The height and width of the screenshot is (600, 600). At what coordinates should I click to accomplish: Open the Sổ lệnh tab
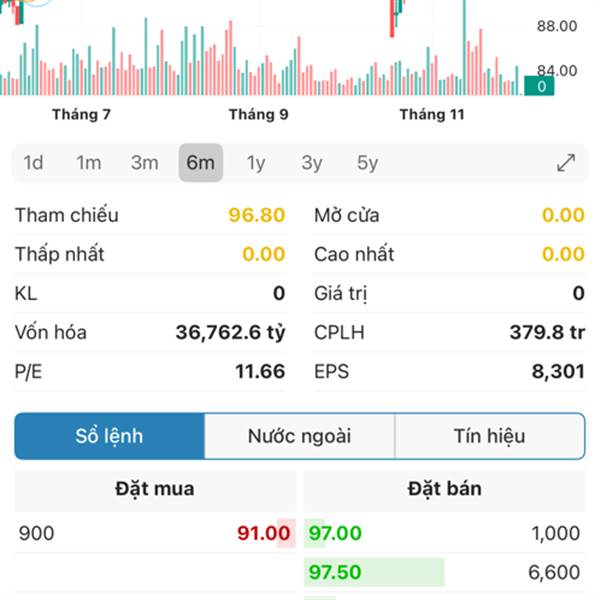coord(109,436)
